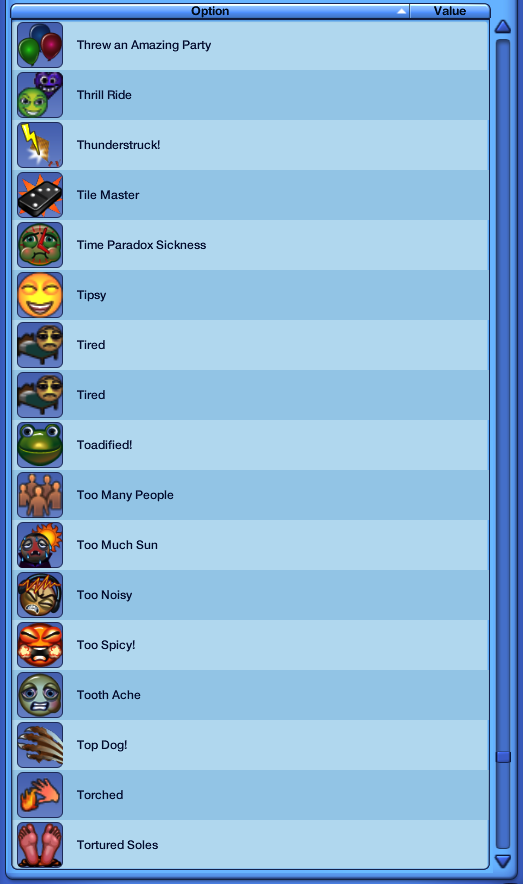Choose the Tipsy moodlet
523x884 pixels.
pos(250,295)
